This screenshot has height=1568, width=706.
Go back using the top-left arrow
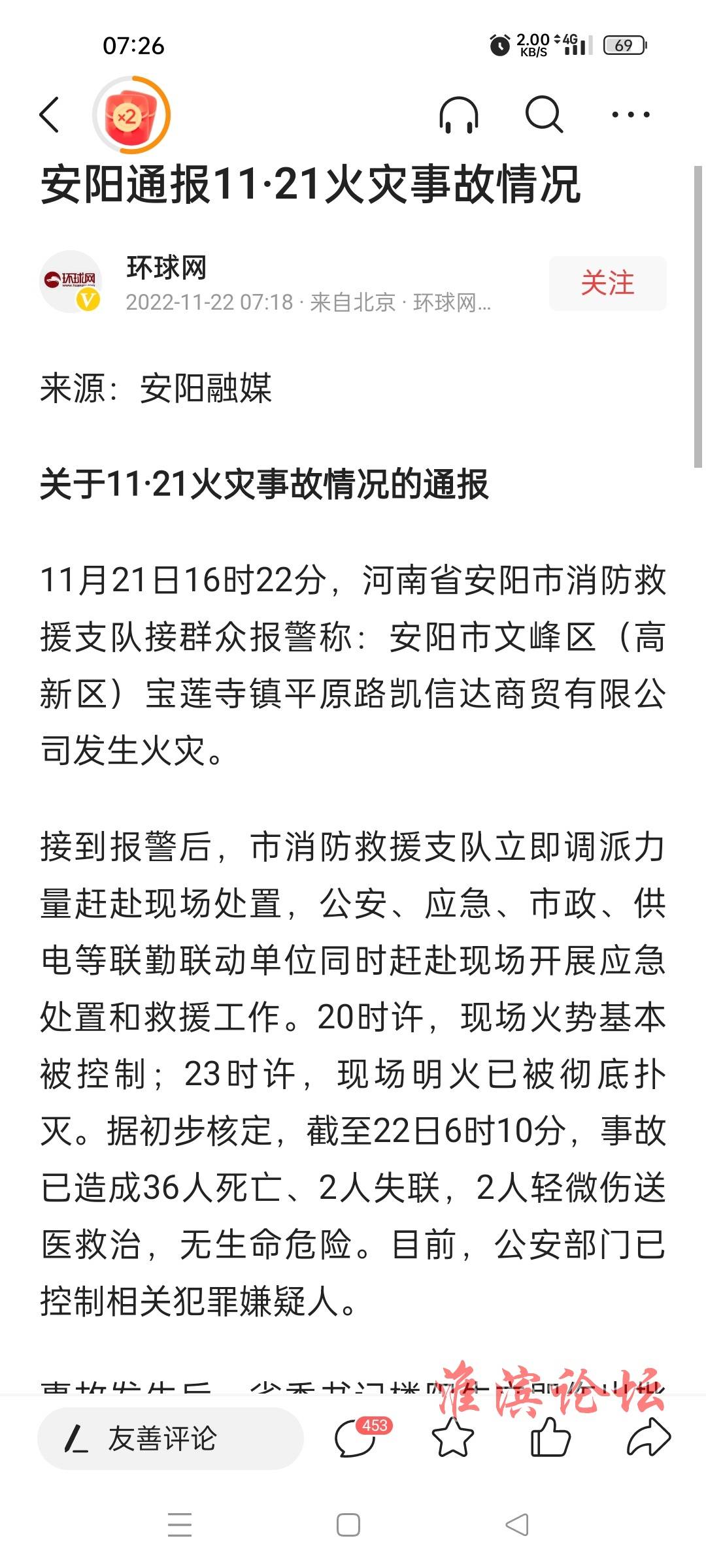point(50,115)
